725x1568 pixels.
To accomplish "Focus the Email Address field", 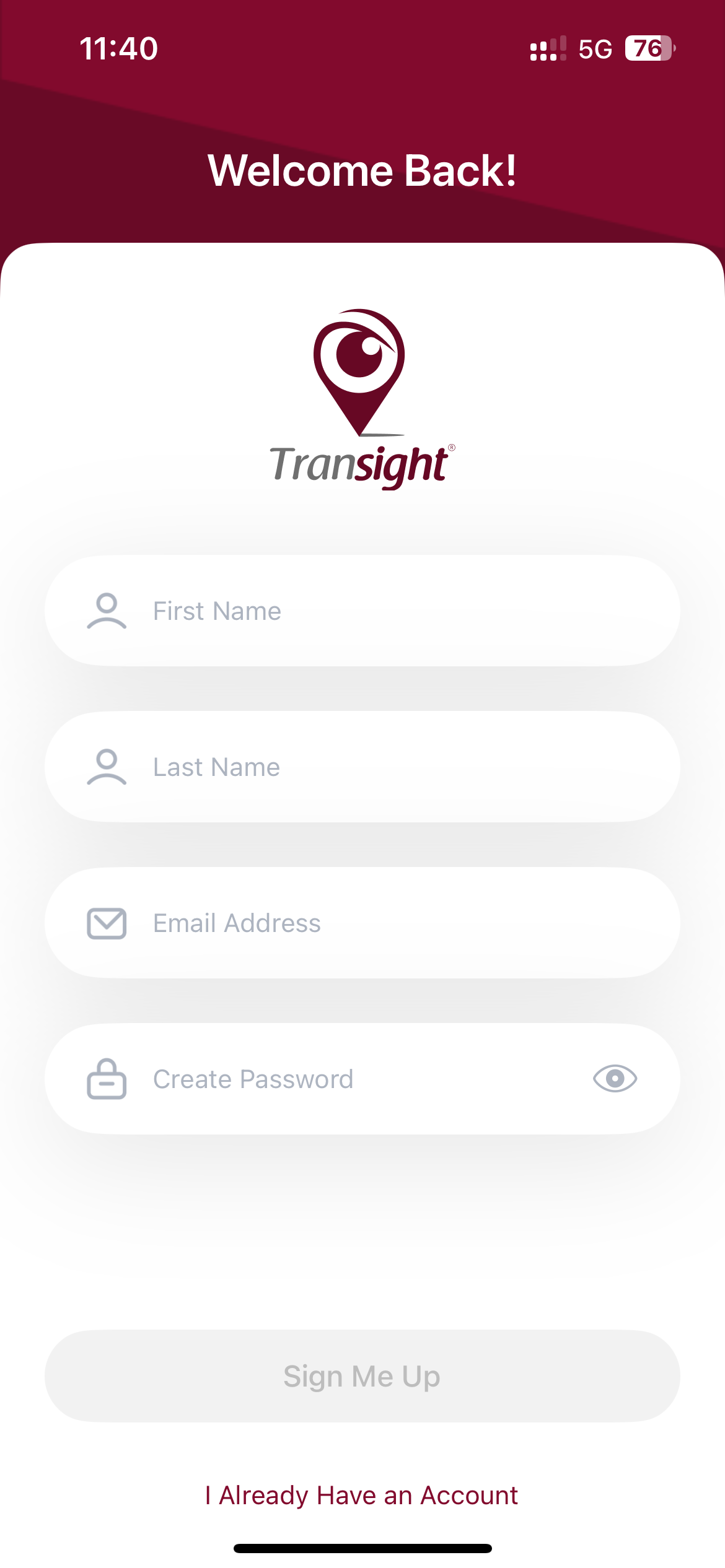I will click(362, 923).
